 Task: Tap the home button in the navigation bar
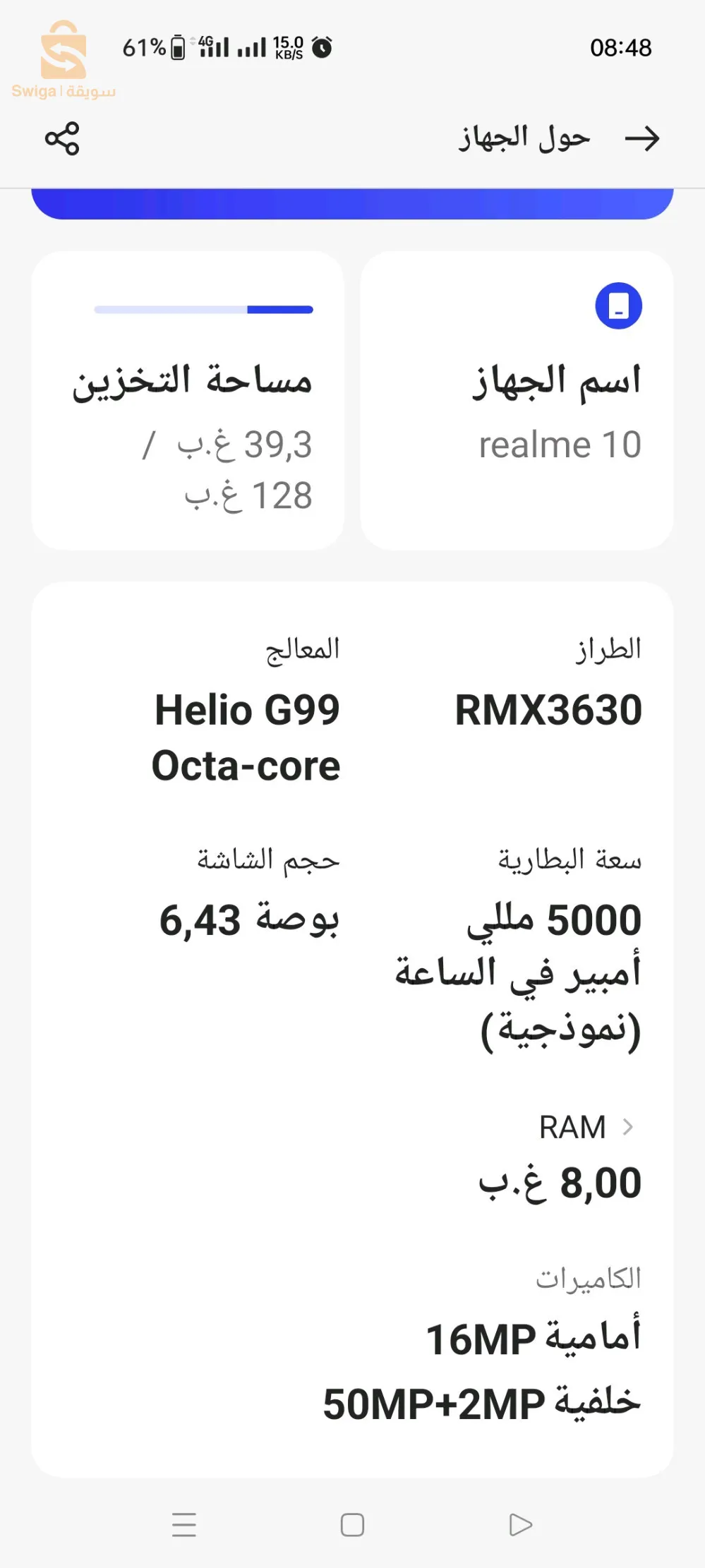(x=352, y=1524)
